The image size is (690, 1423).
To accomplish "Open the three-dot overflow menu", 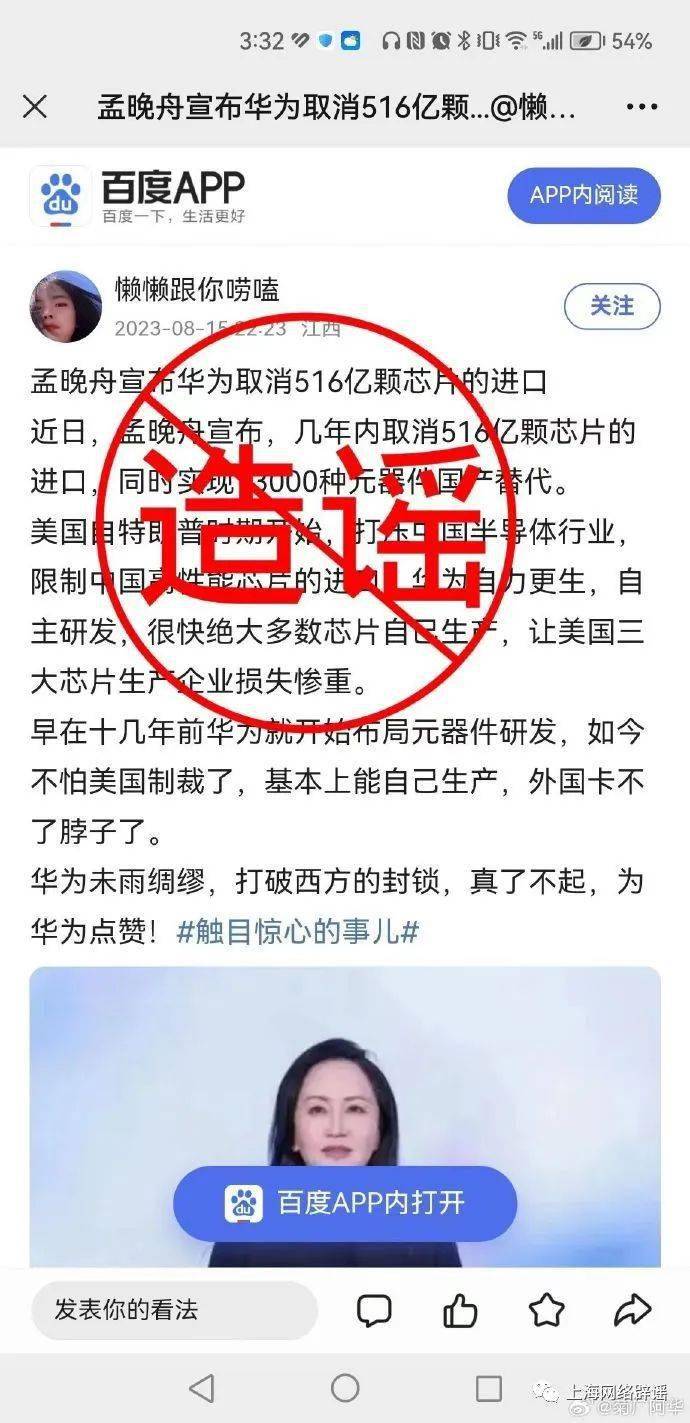I will 640,107.
